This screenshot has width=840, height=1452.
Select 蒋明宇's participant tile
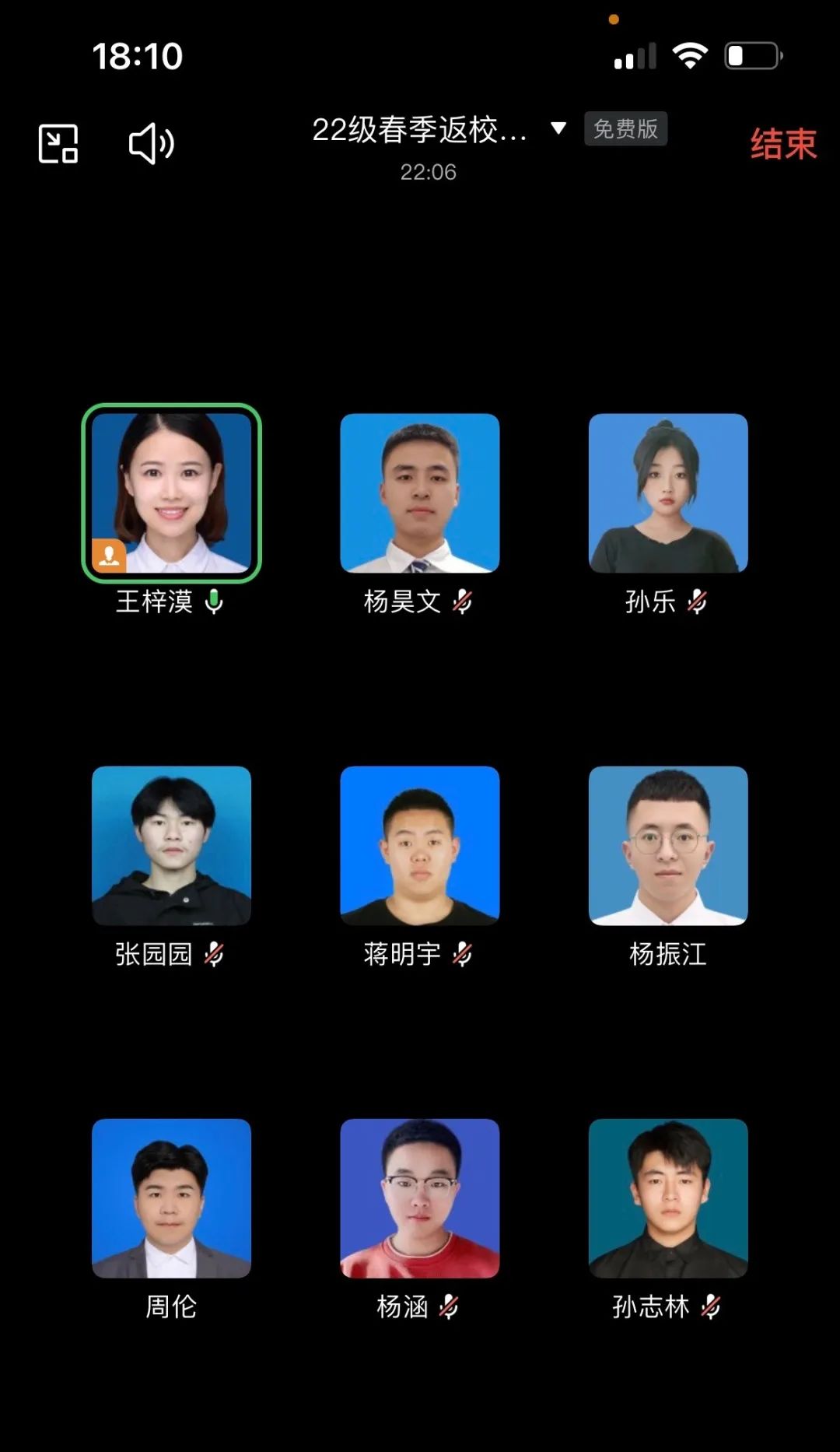(420, 846)
